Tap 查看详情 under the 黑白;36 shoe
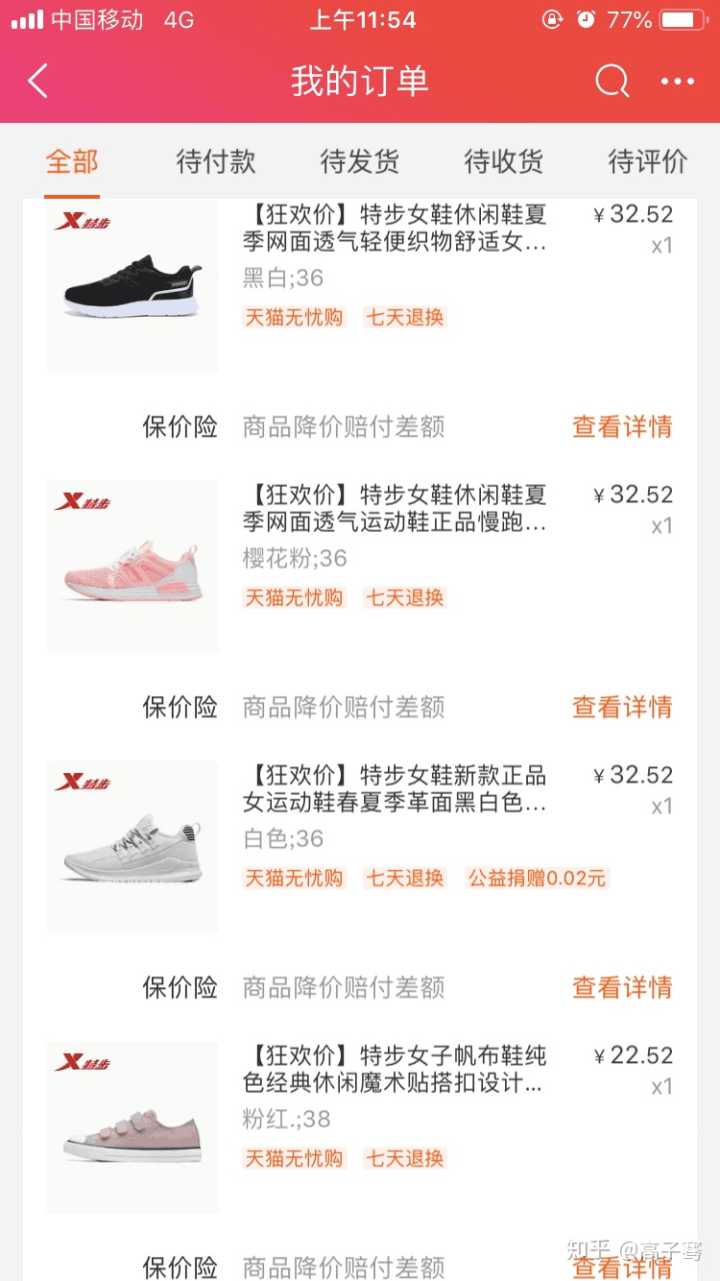The width and height of the screenshot is (720, 1281). [x=621, y=427]
